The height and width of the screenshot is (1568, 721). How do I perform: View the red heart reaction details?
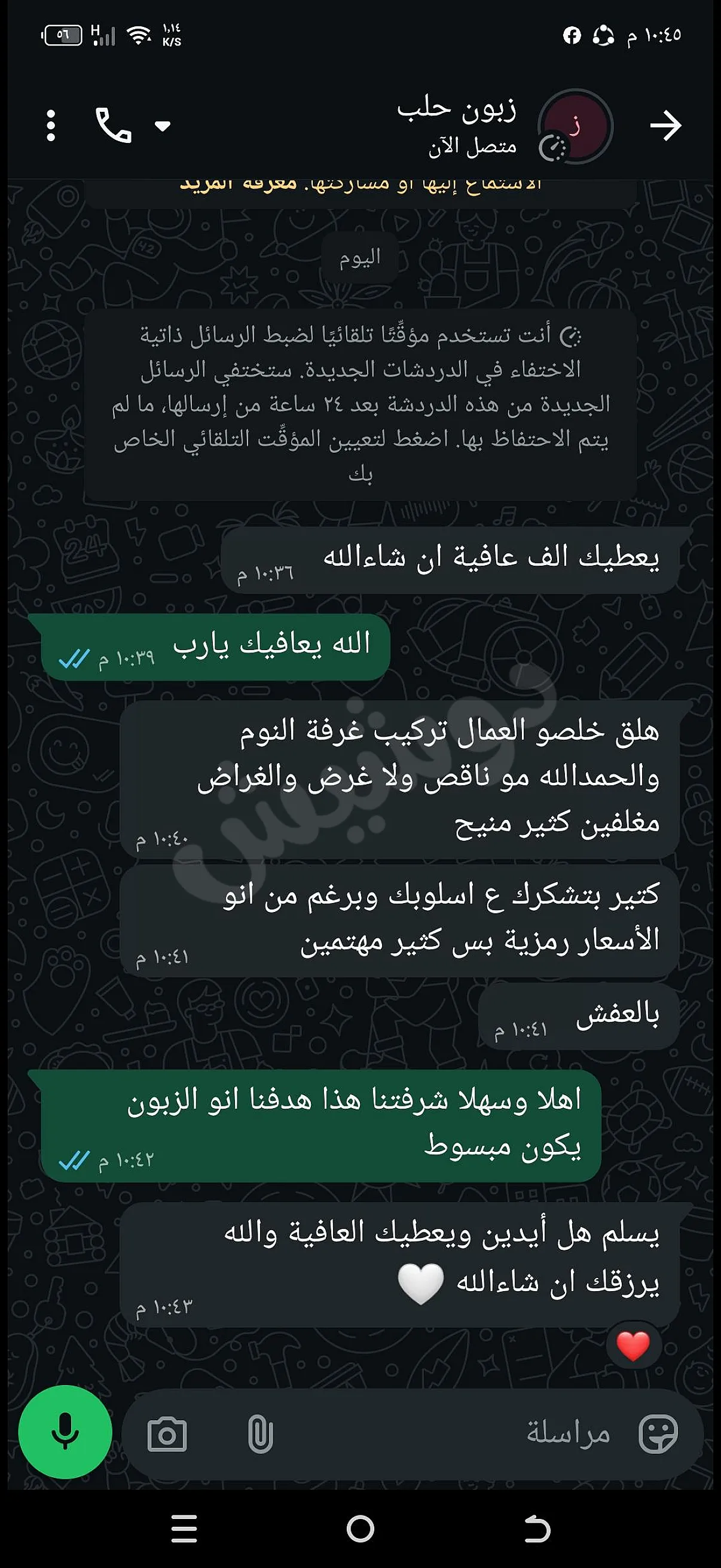(x=633, y=1344)
